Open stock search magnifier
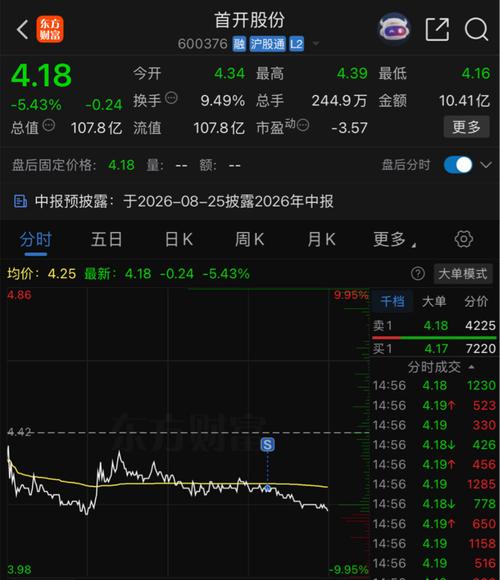Screen dimensions: 500x580 pos(476,29)
